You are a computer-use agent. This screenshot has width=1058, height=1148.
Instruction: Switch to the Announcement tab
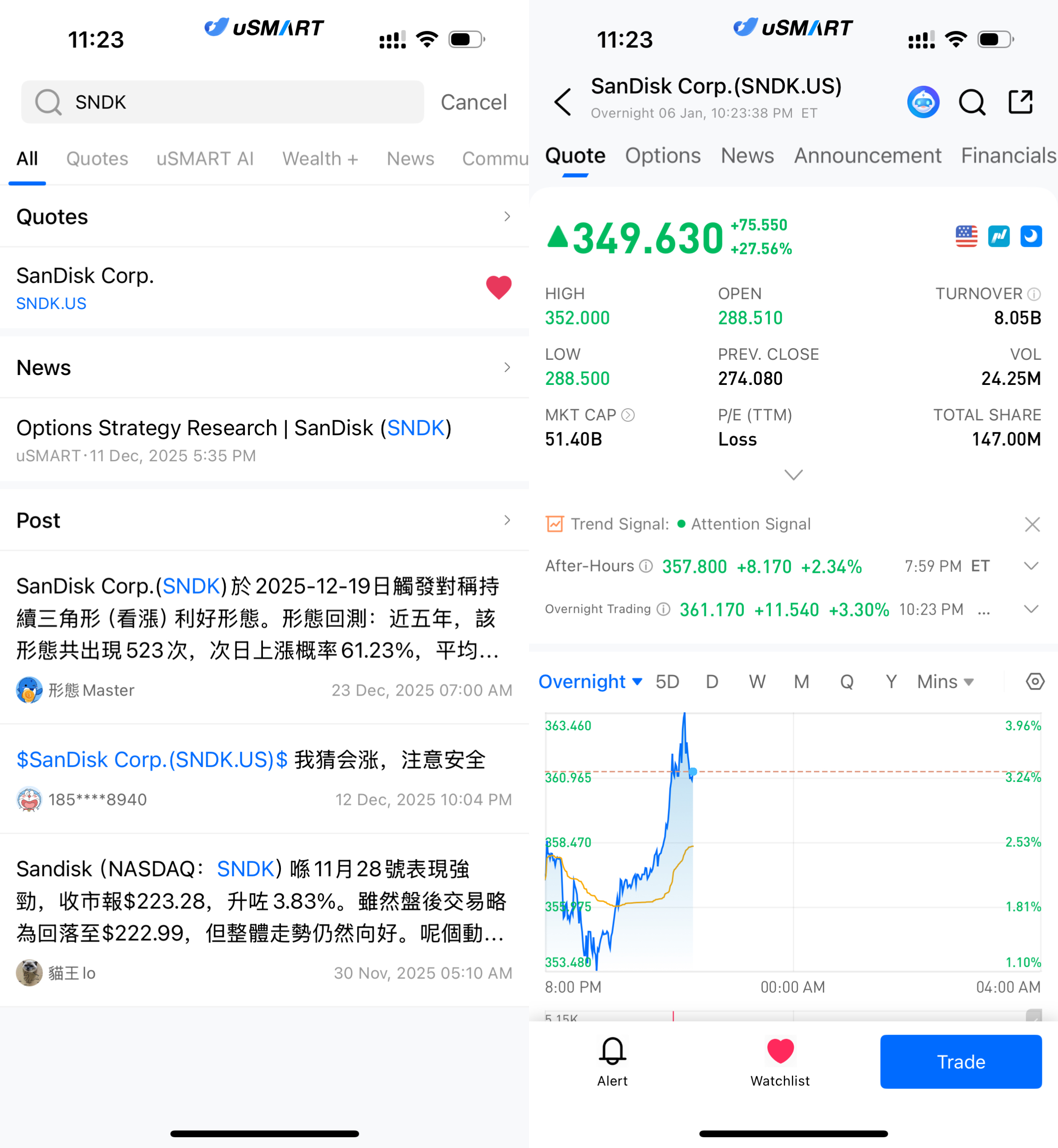pos(867,156)
